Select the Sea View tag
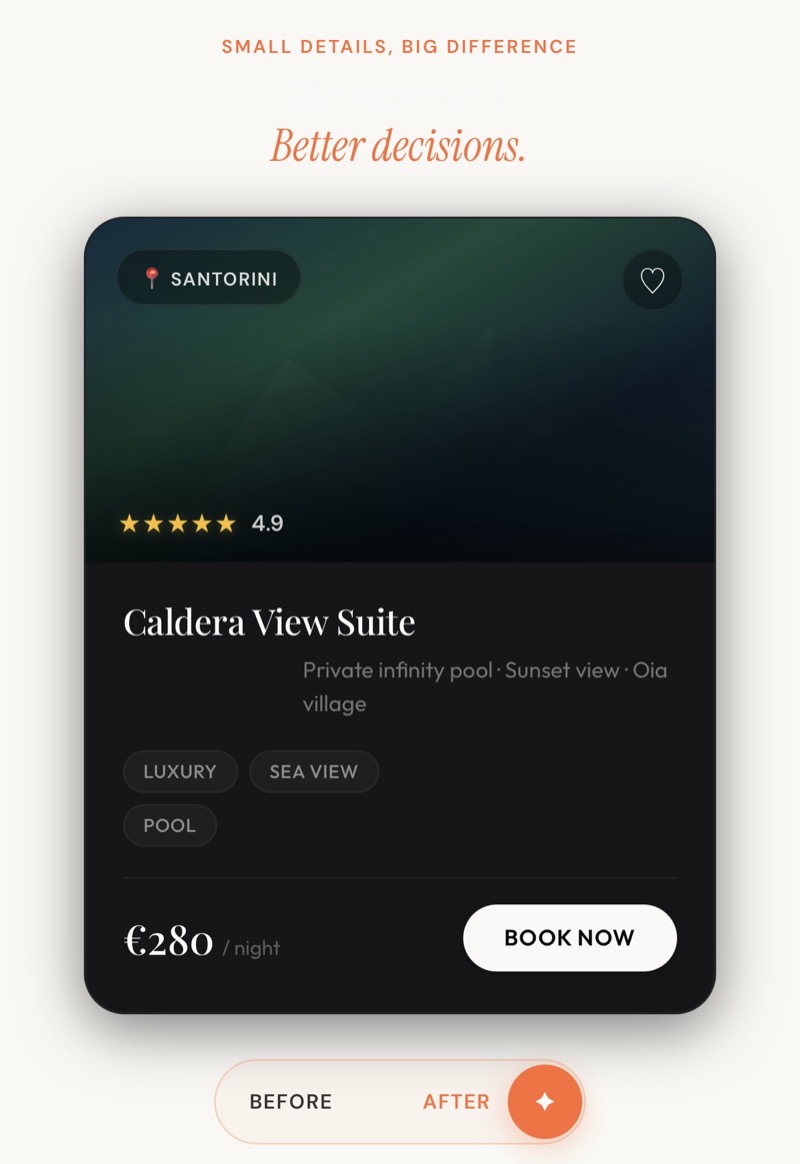 (x=314, y=772)
